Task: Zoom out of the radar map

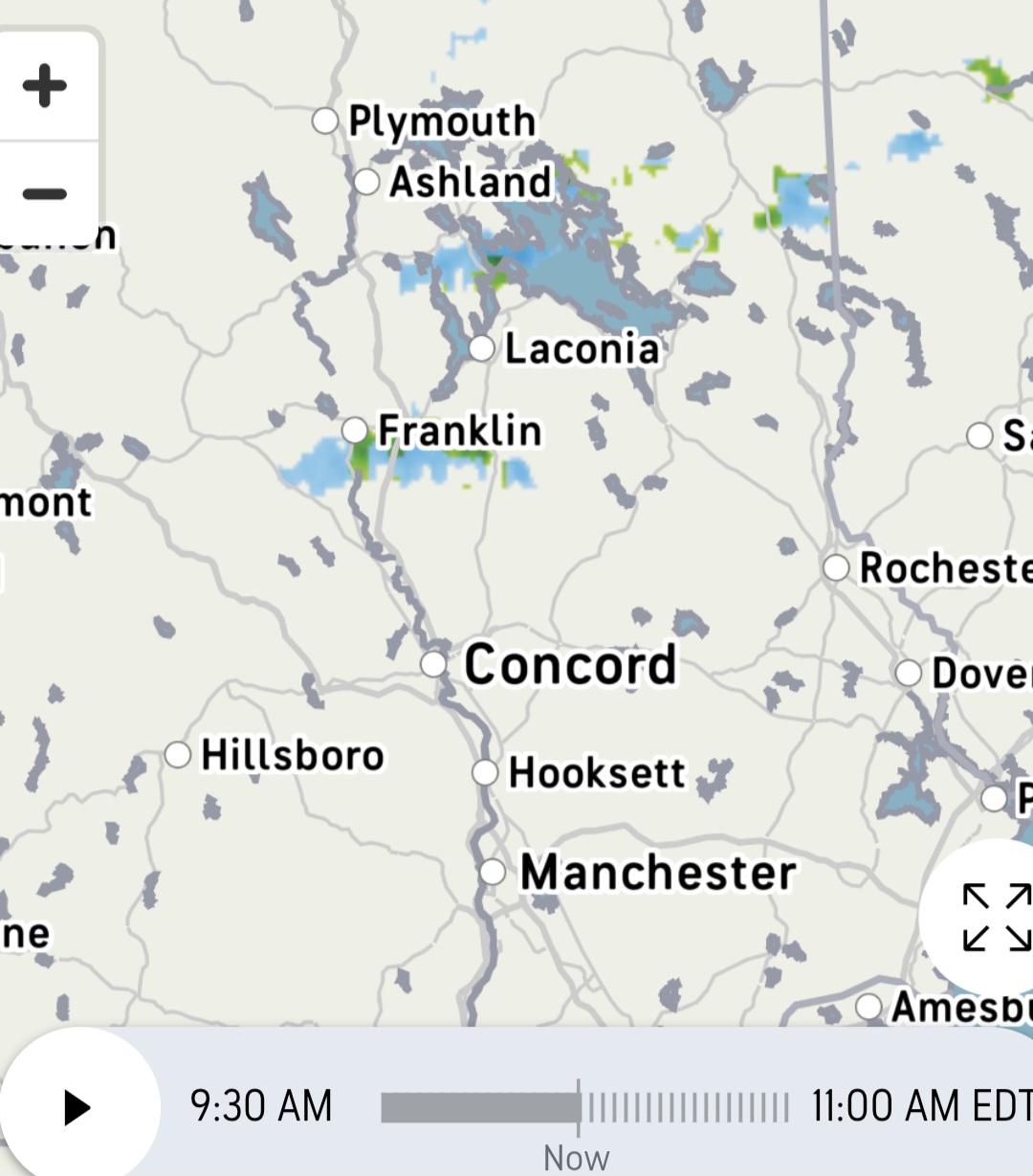Action: [45, 193]
